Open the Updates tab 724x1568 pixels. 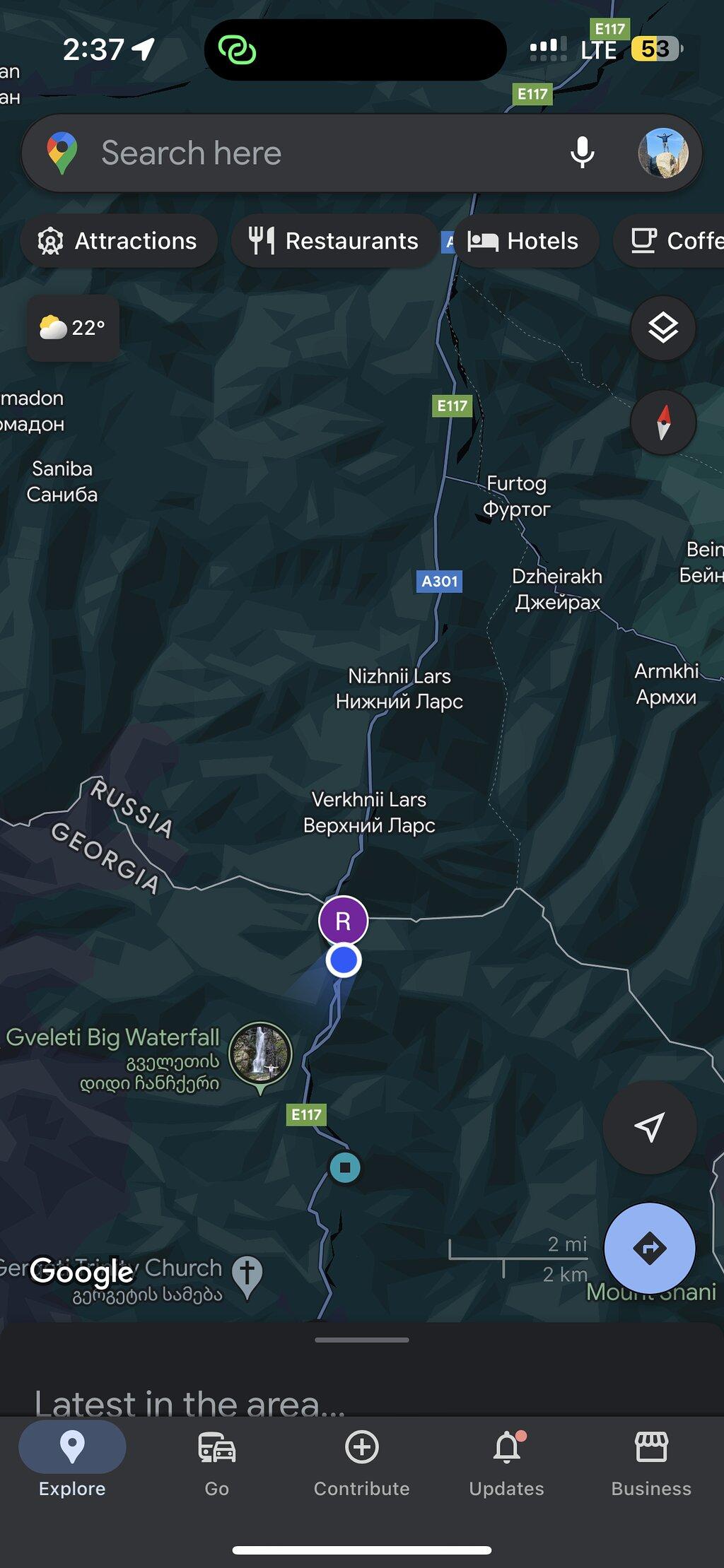(506, 1462)
